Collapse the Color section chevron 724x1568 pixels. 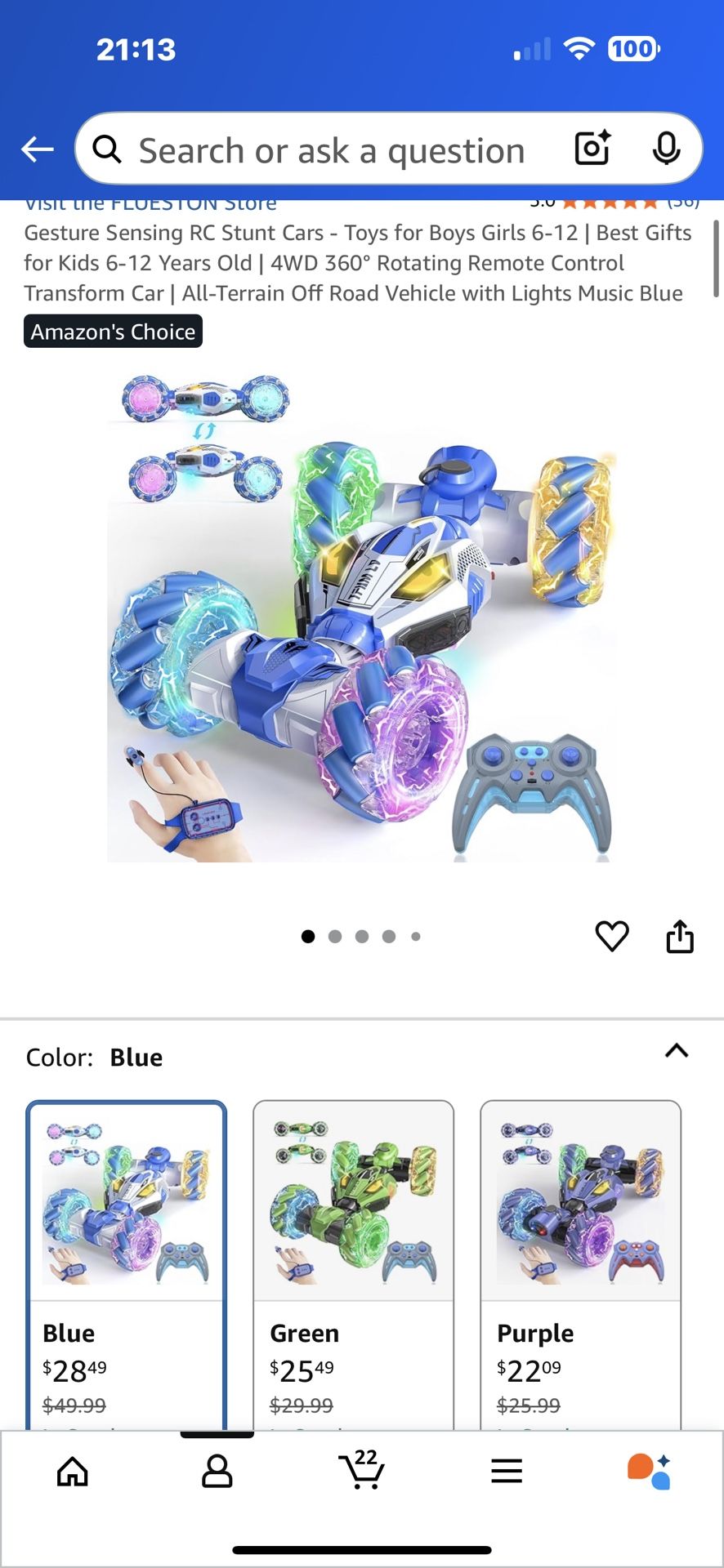tap(677, 1051)
